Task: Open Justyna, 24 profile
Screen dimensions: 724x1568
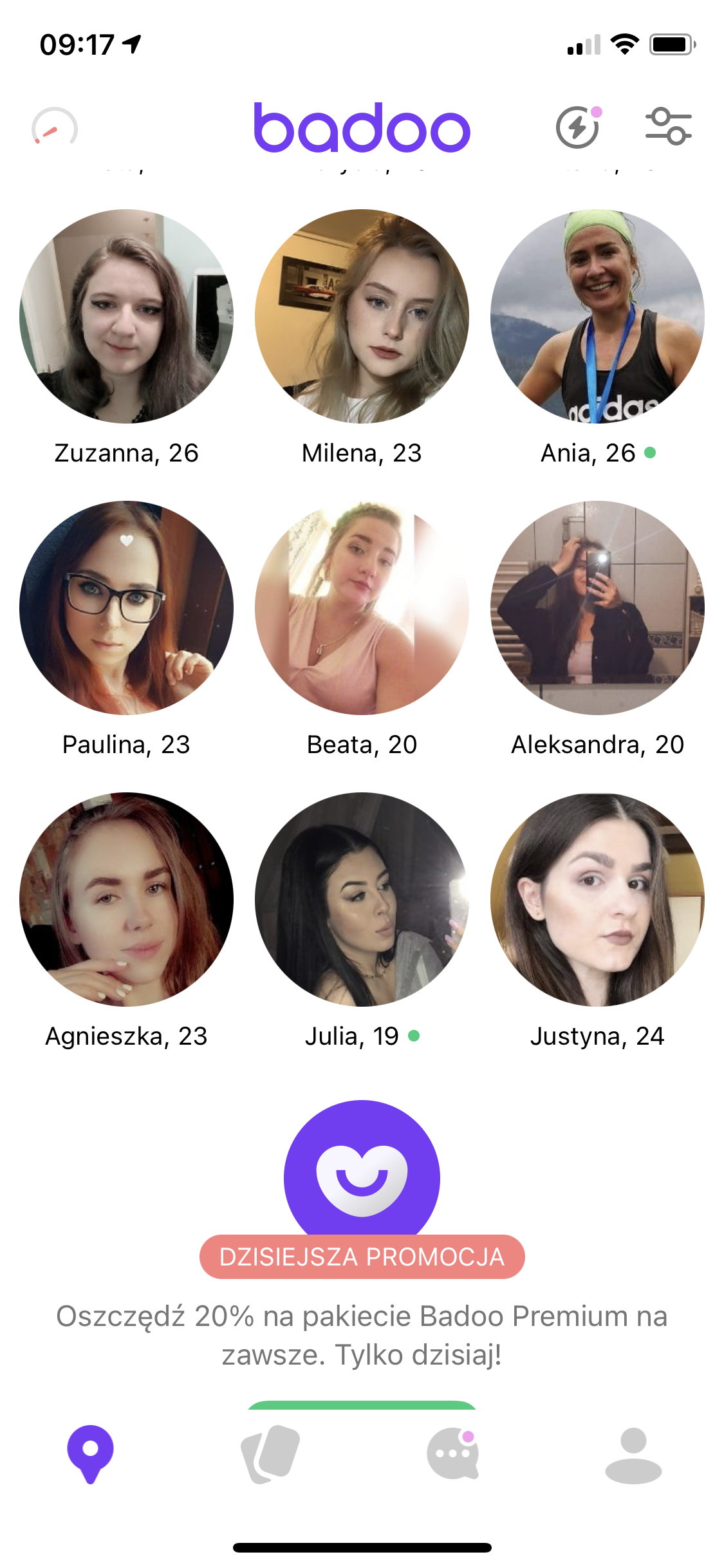Action: 597,899
